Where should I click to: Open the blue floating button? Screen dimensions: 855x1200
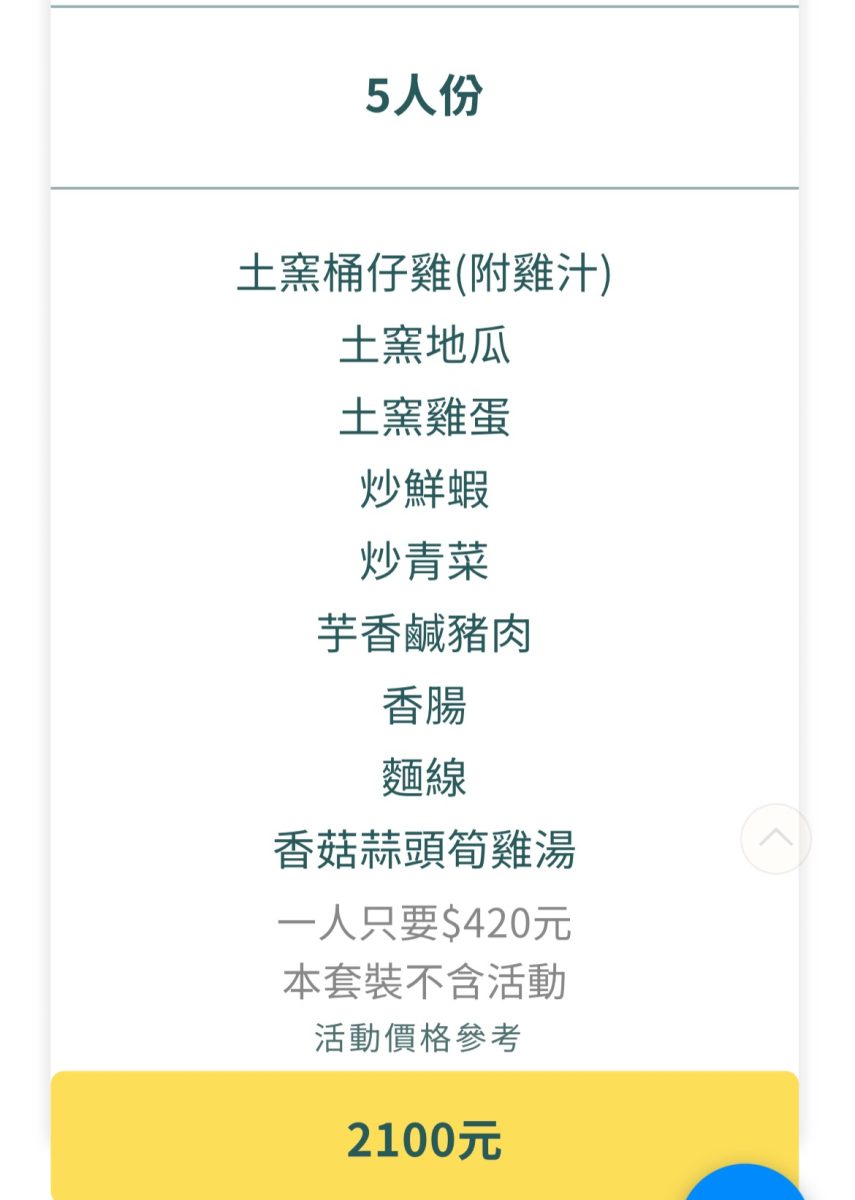pyautogui.click(x=747, y=1187)
